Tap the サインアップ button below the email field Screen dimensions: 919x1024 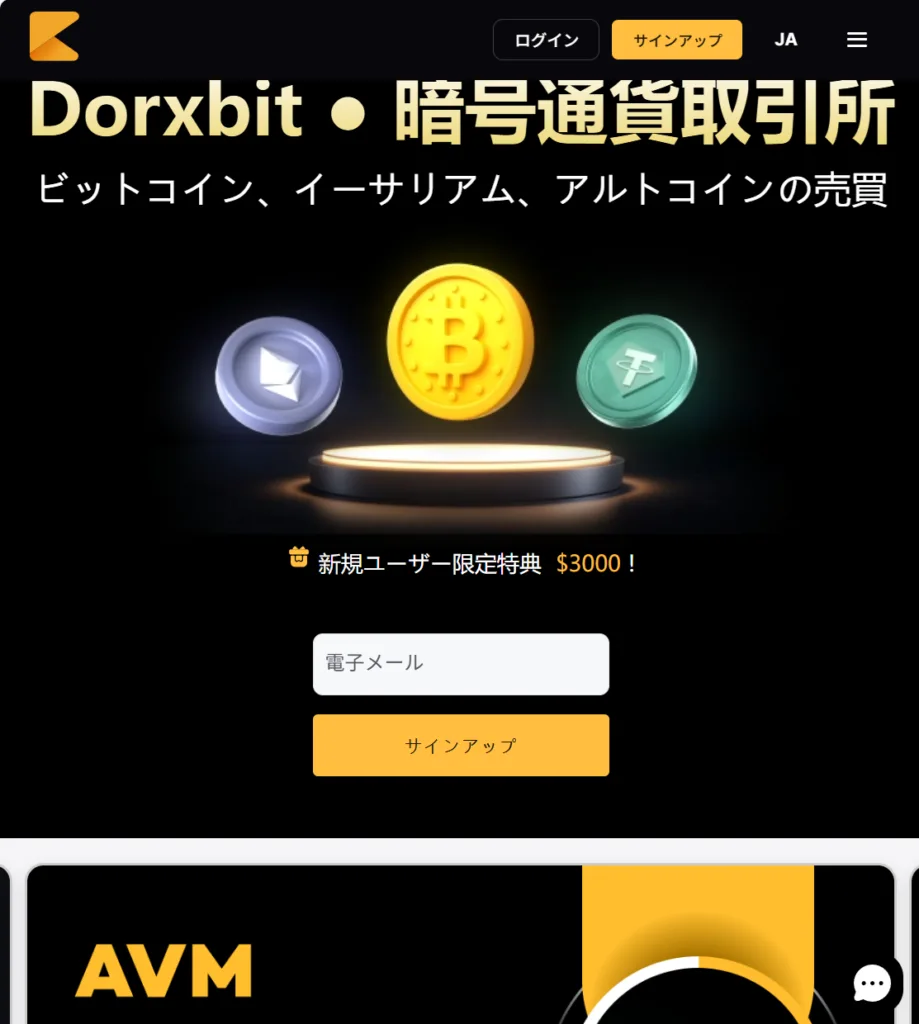(461, 745)
